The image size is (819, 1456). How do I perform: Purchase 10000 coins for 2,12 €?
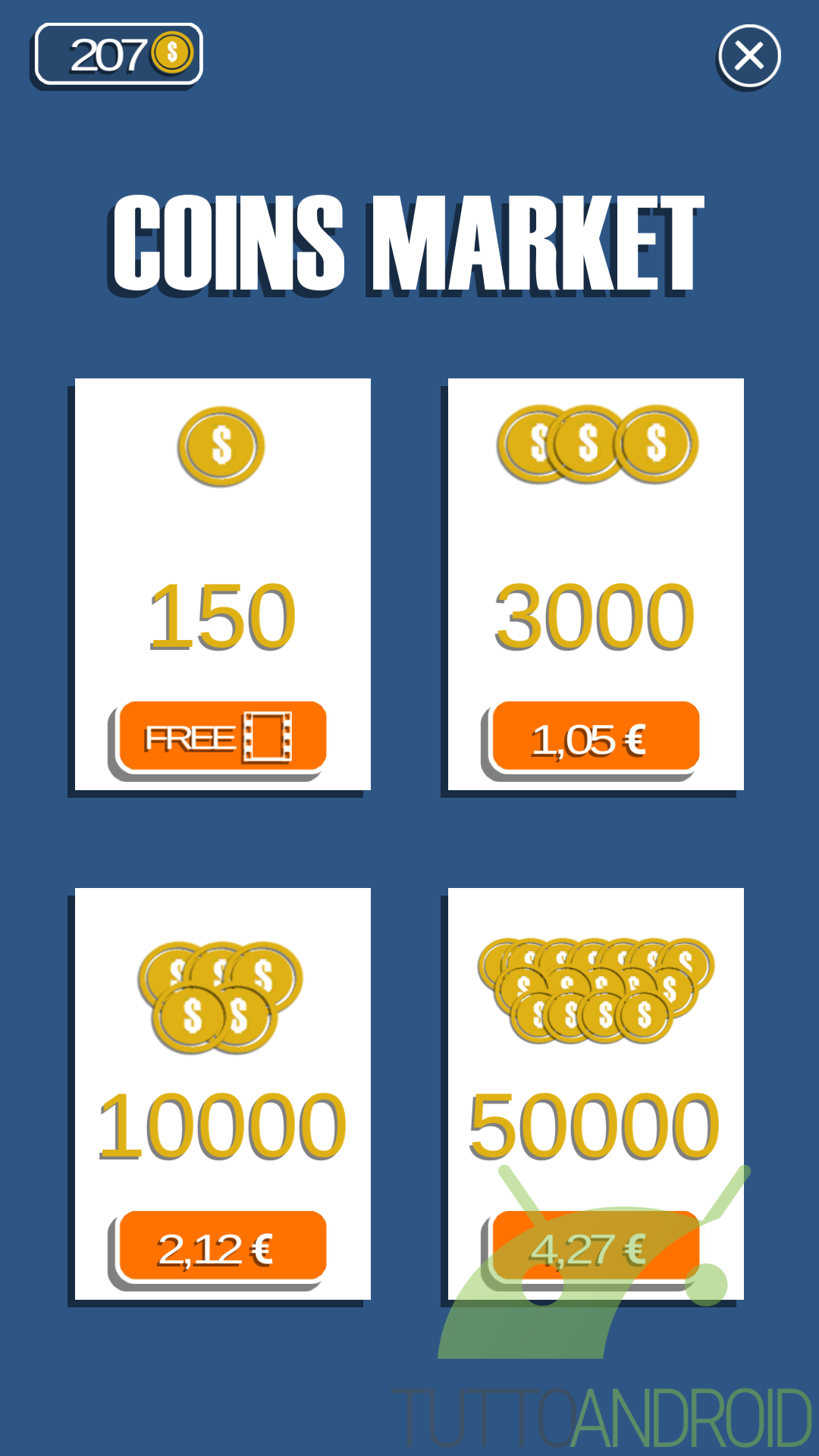[x=222, y=1246]
